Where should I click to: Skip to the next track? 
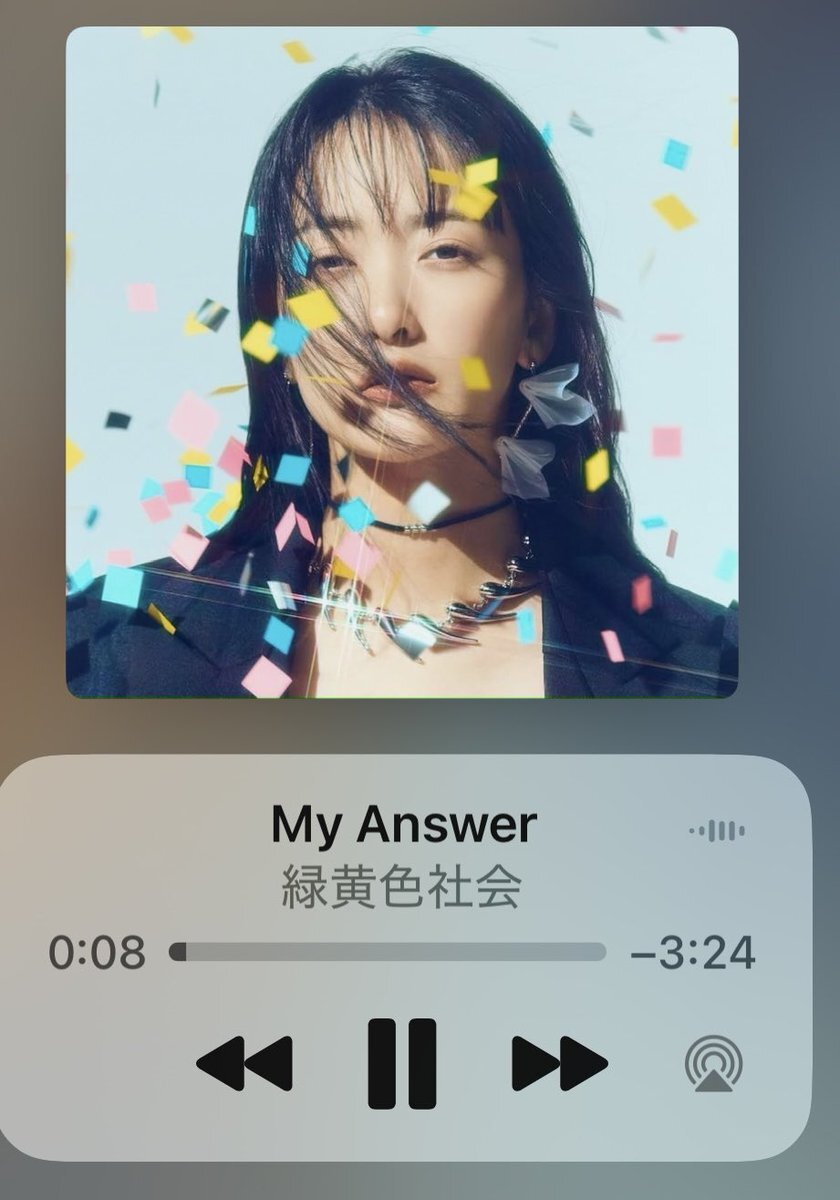point(559,1063)
